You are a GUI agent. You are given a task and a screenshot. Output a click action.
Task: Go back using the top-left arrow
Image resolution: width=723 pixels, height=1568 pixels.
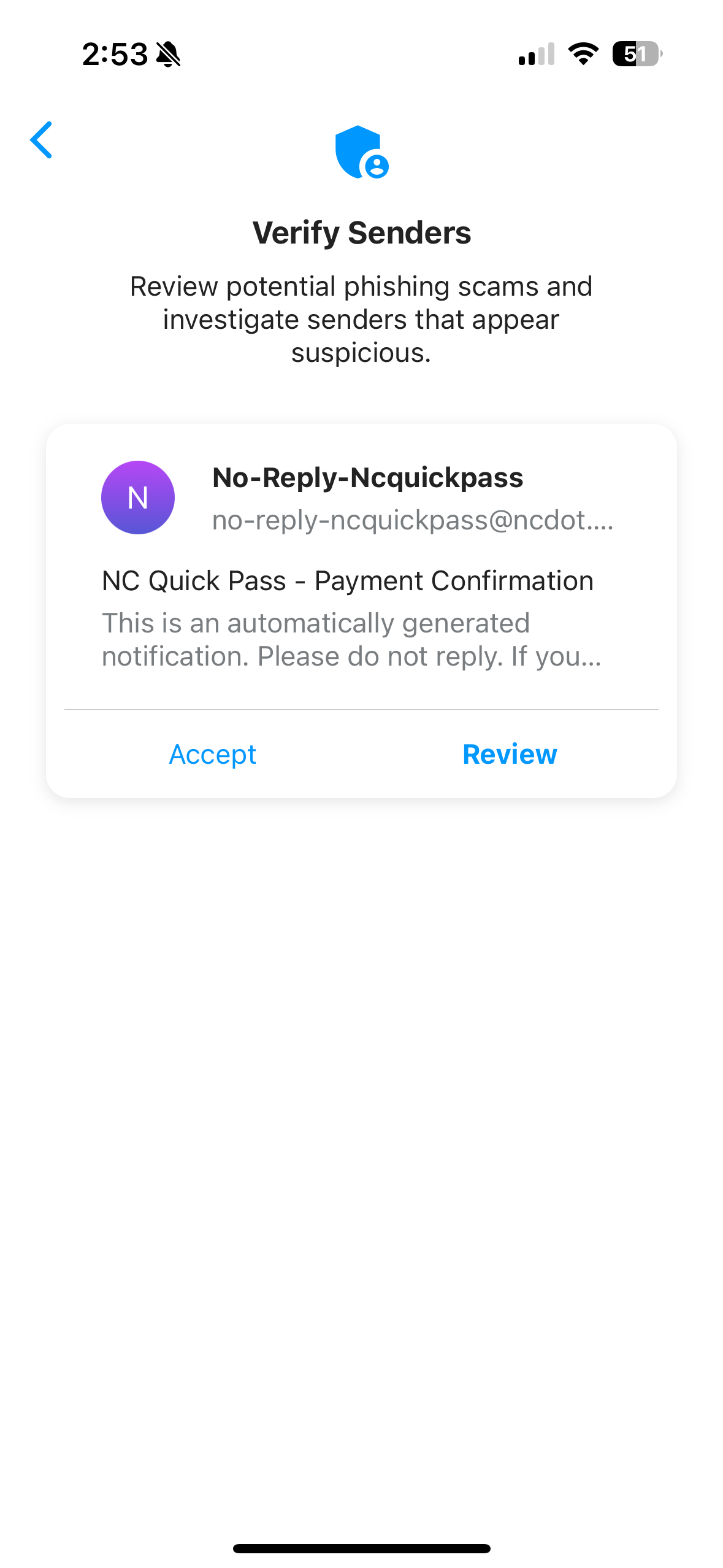(41, 140)
